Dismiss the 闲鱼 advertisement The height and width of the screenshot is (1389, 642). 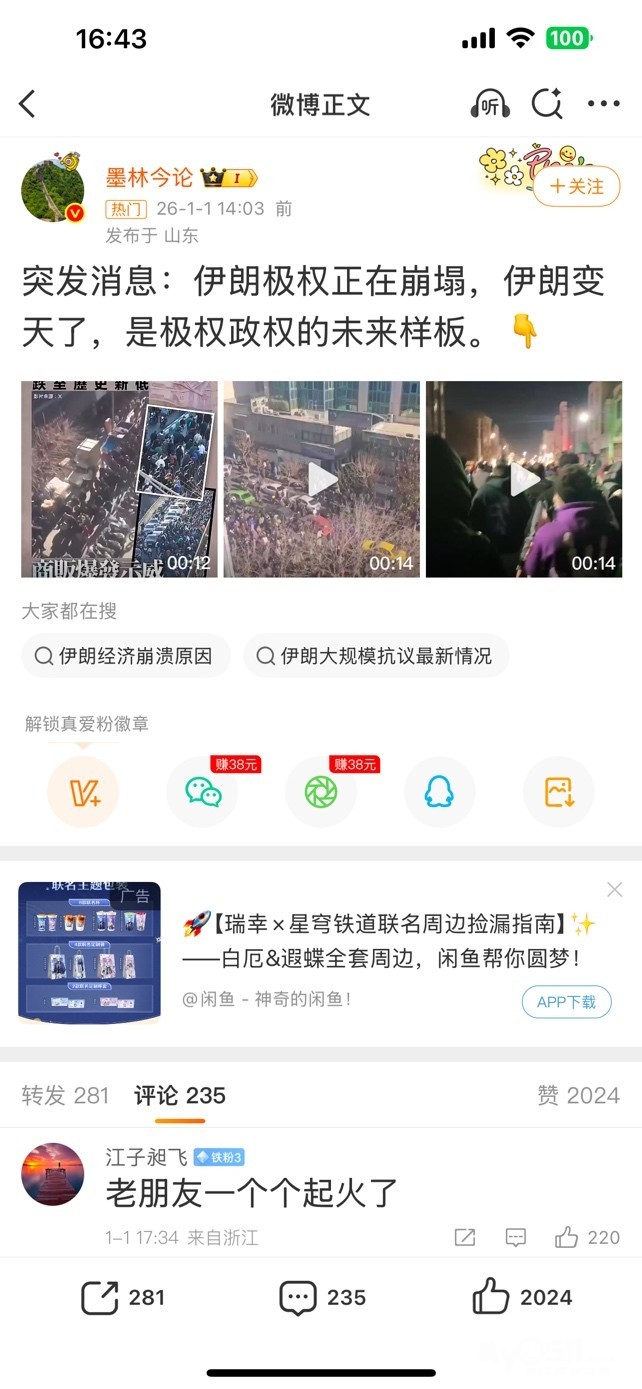[x=614, y=889]
